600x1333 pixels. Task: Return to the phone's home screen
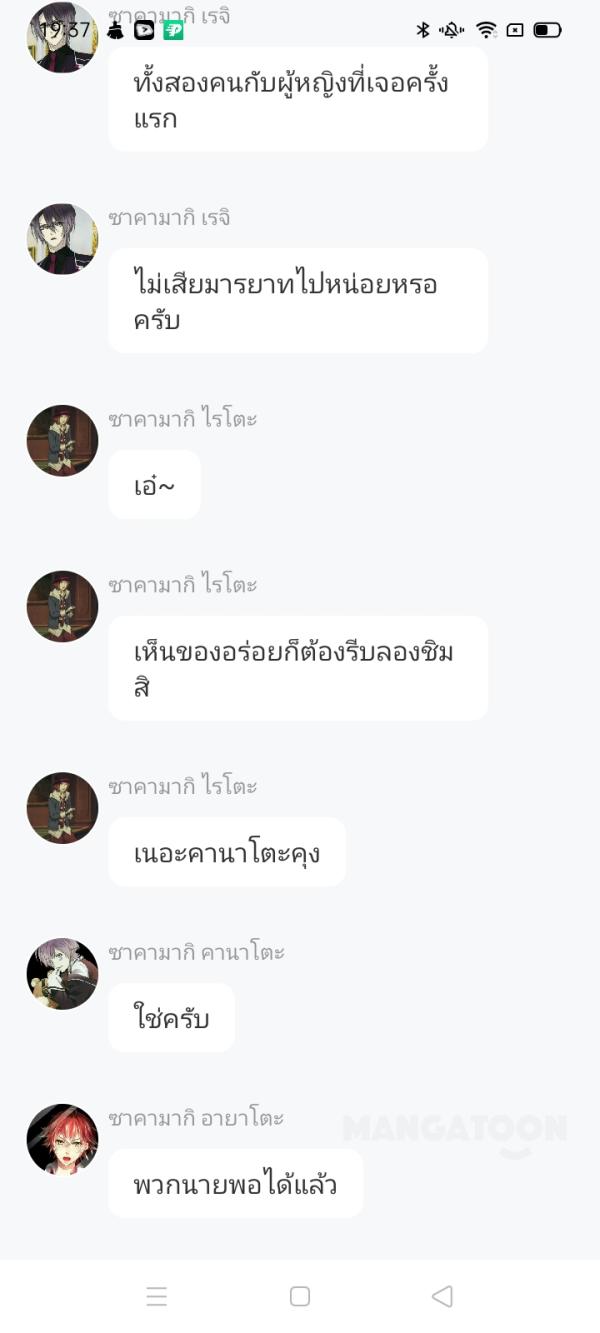pyautogui.click(x=299, y=1296)
